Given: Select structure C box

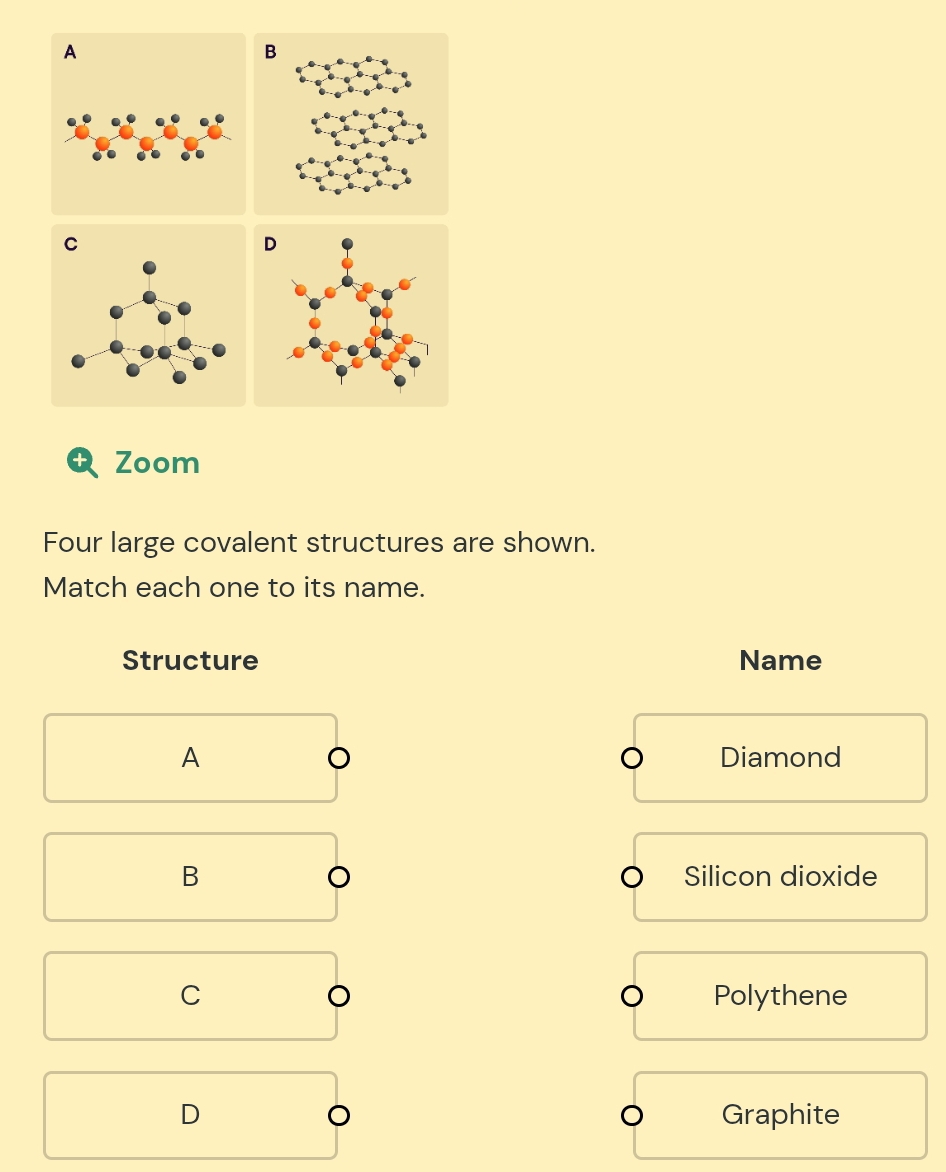Looking at the screenshot, I should pos(191,996).
